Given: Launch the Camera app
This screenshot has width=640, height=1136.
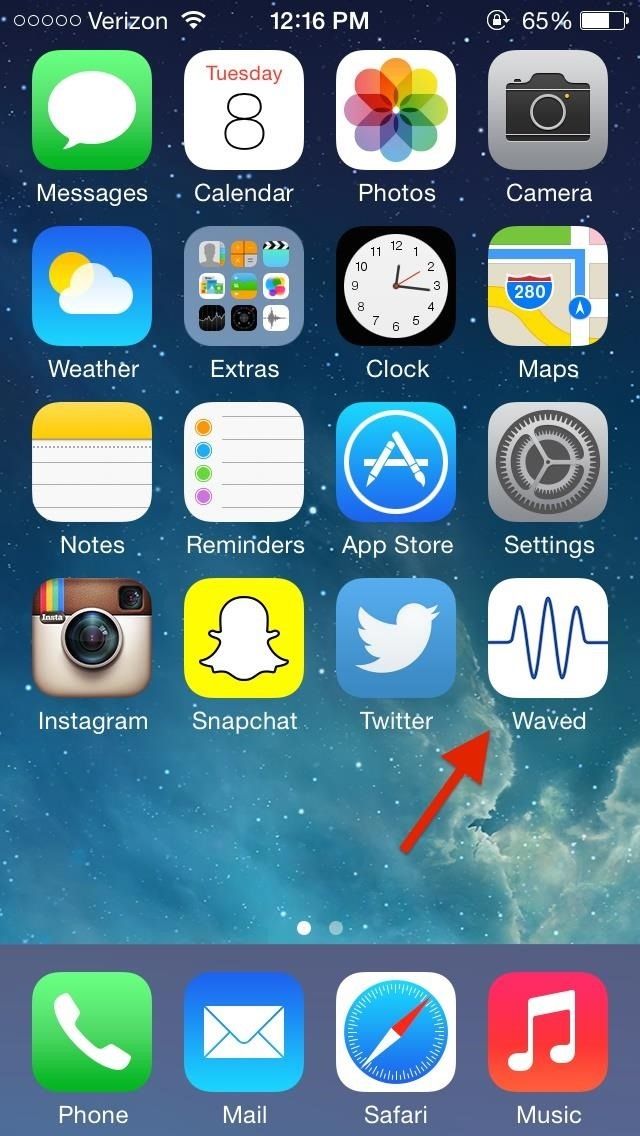Looking at the screenshot, I should (x=548, y=110).
